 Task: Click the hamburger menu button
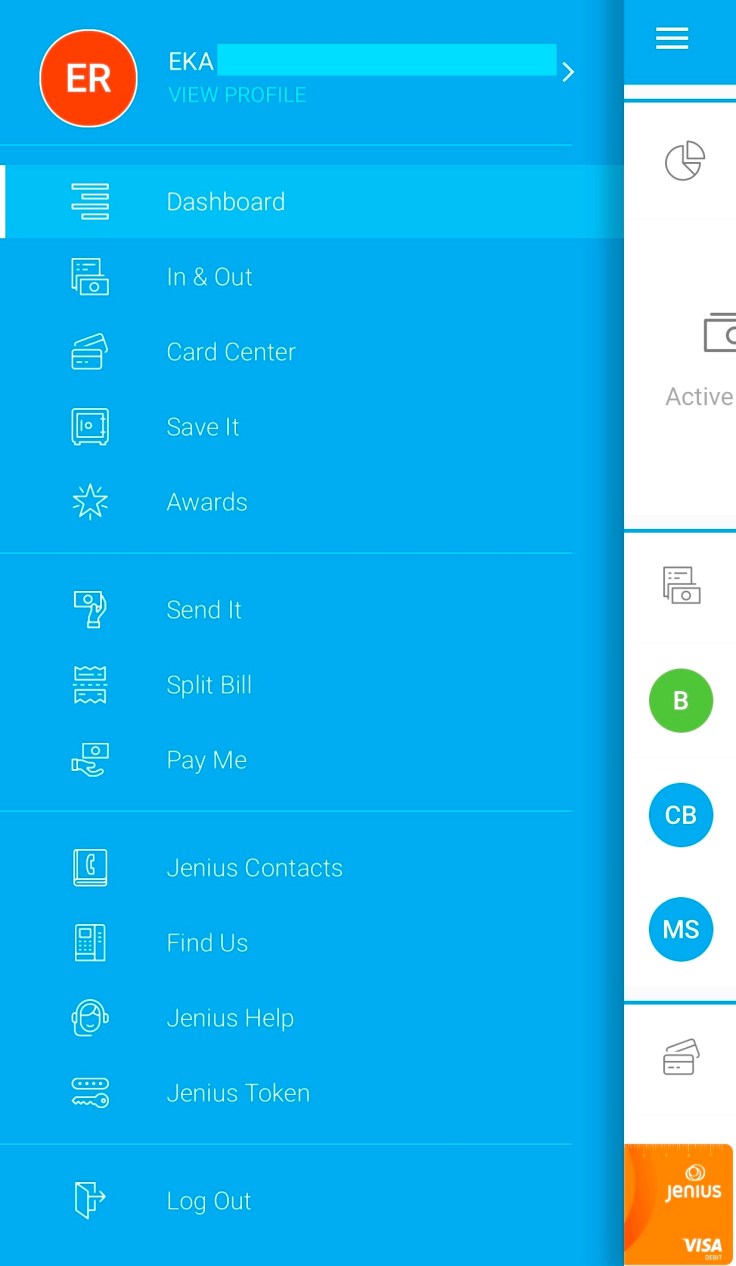point(672,38)
